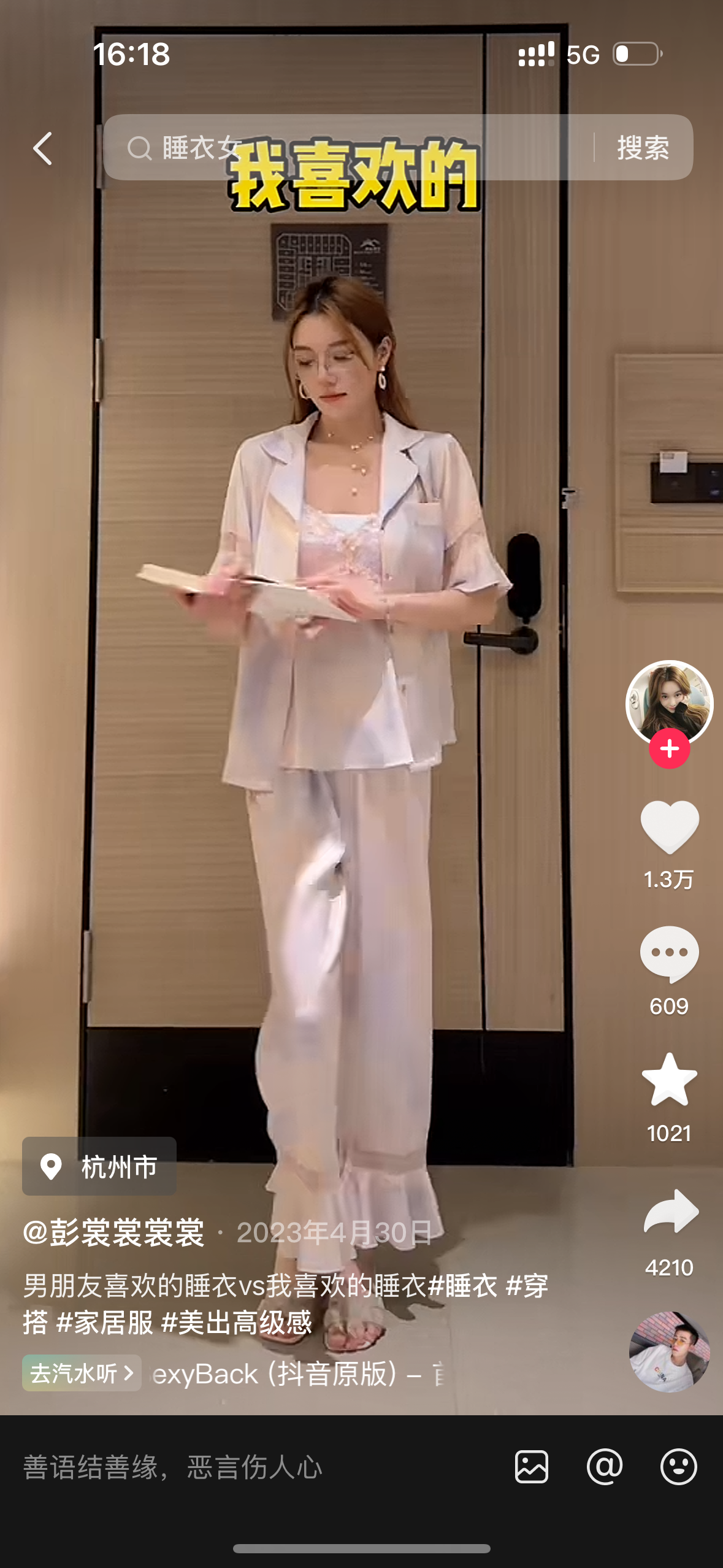This screenshot has width=723, height=1568.
Task: Open the 杭州市 location tag
Action: (x=99, y=1166)
